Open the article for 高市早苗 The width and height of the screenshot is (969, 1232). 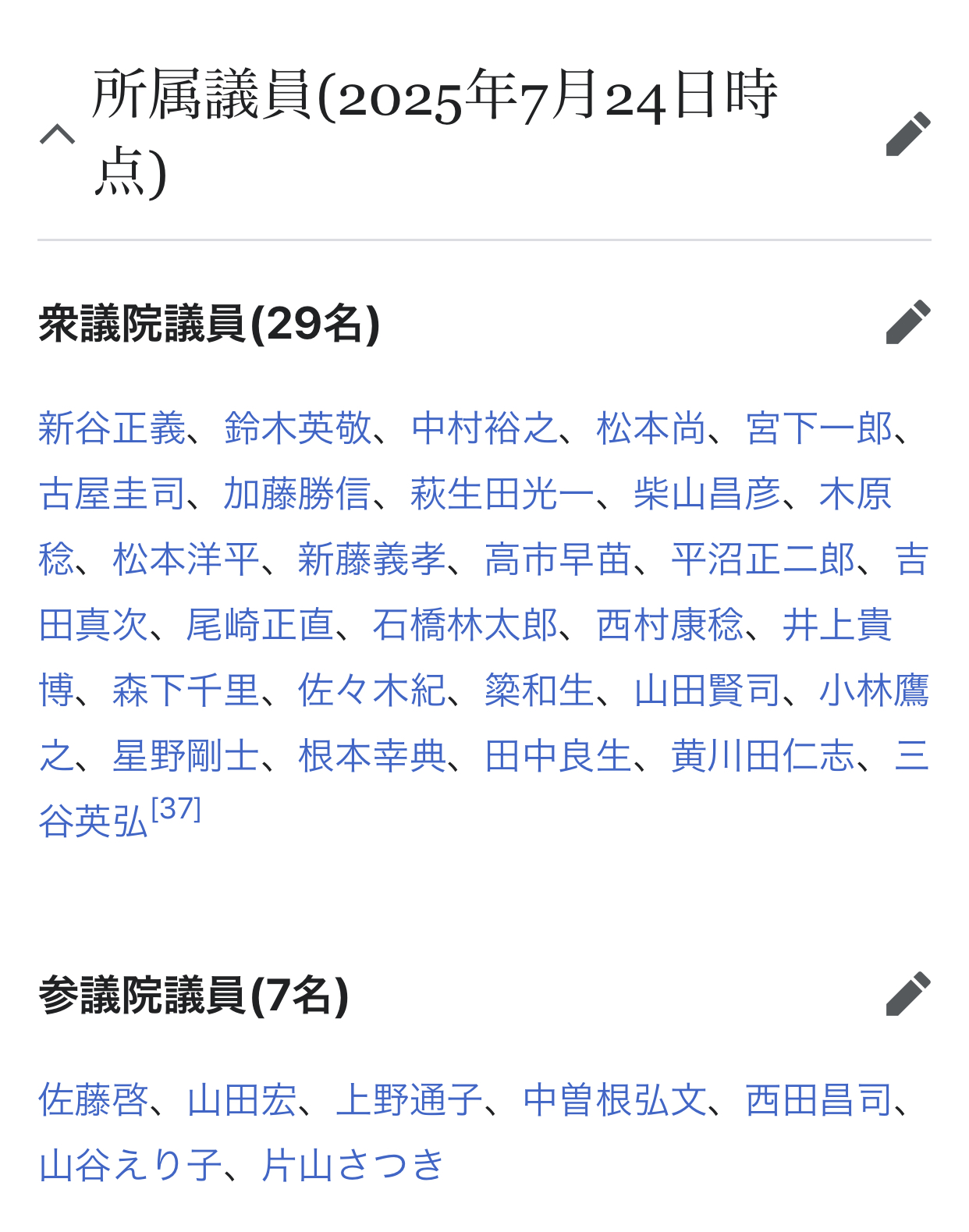pos(558,559)
